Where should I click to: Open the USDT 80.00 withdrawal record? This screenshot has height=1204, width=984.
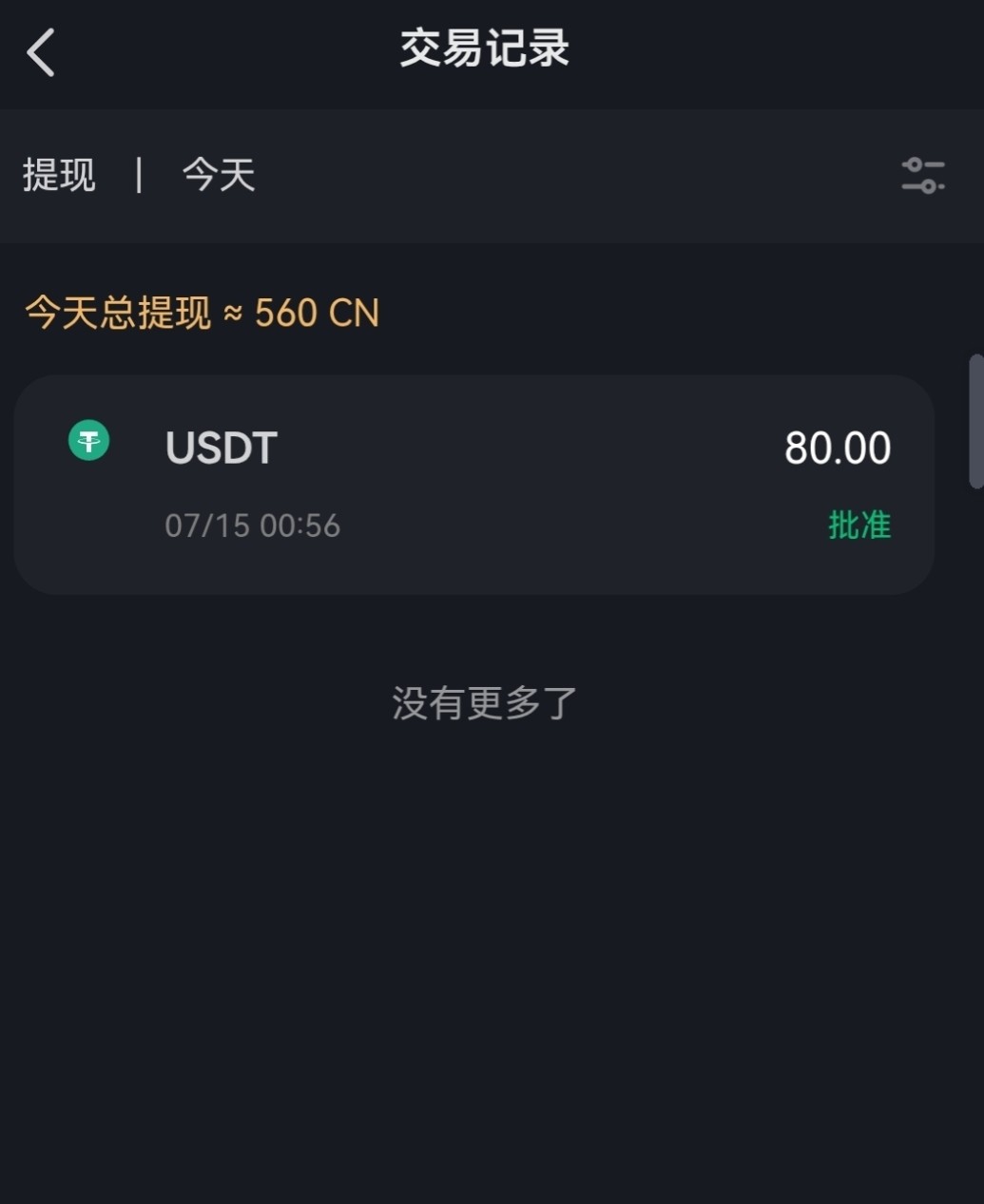(x=473, y=485)
